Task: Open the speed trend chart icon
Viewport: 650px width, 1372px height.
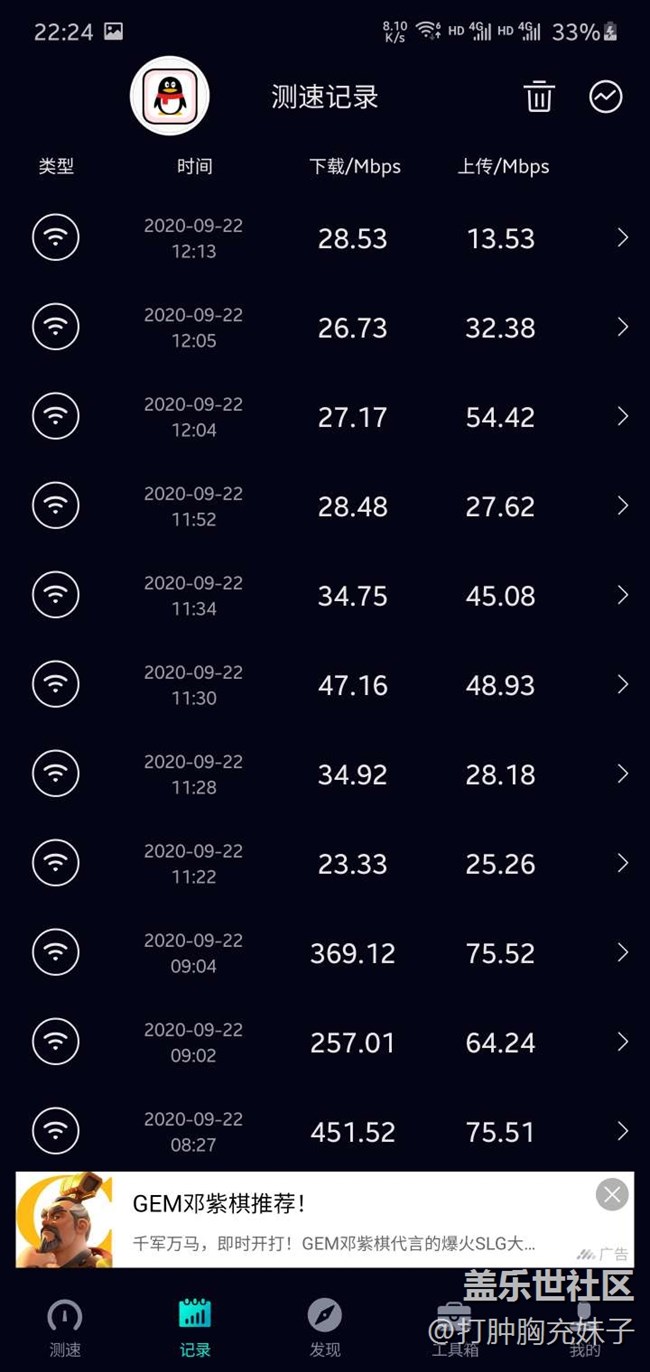Action: [x=606, y=97]
